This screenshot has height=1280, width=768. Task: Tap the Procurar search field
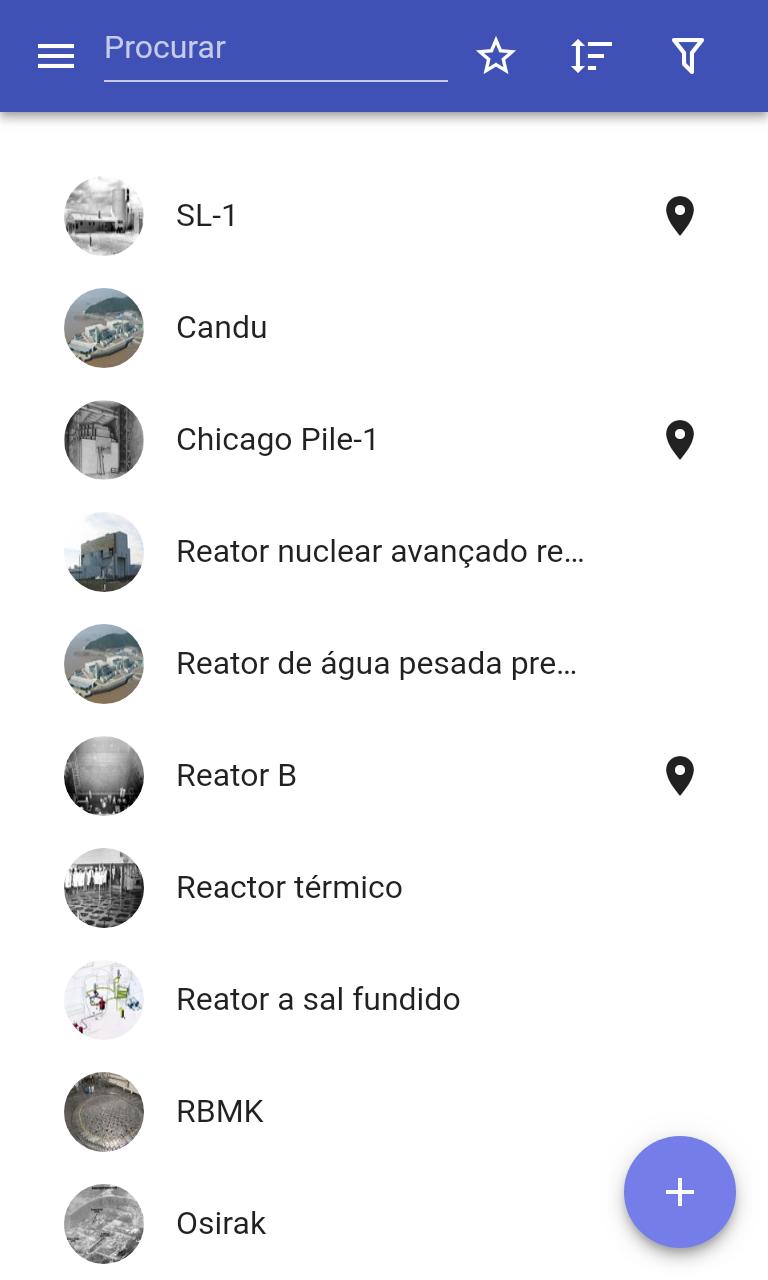click(x=276, y=50)
